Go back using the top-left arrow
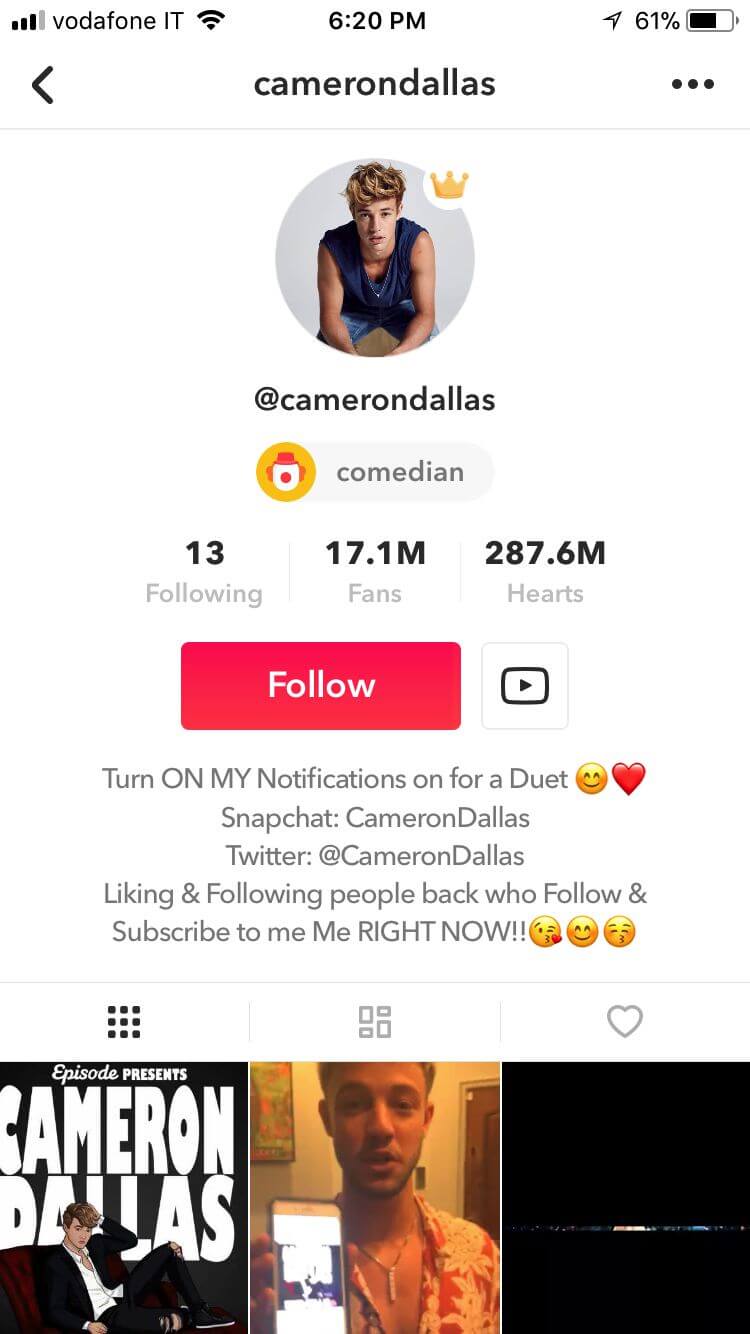 coord(42,84)
